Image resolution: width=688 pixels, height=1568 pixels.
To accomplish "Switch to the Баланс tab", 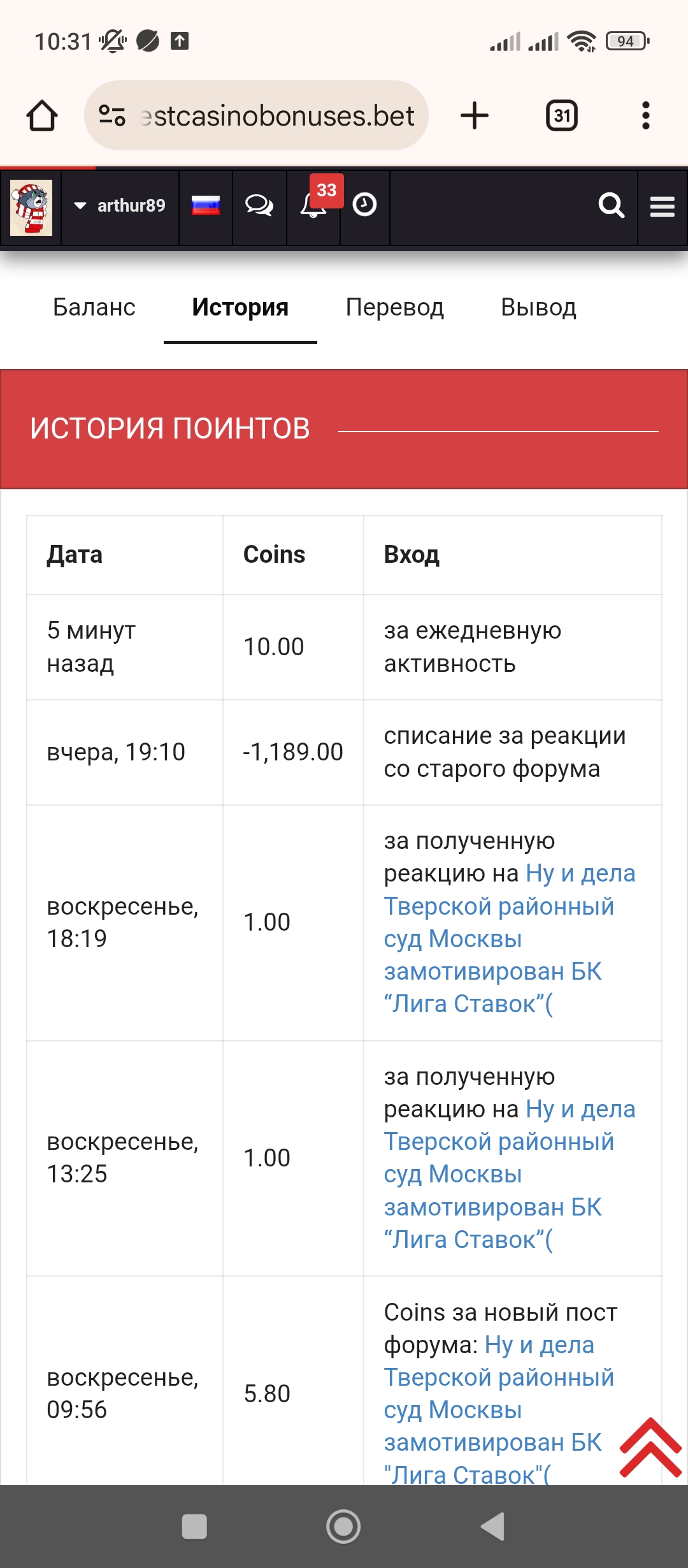I will click(94, 307).
